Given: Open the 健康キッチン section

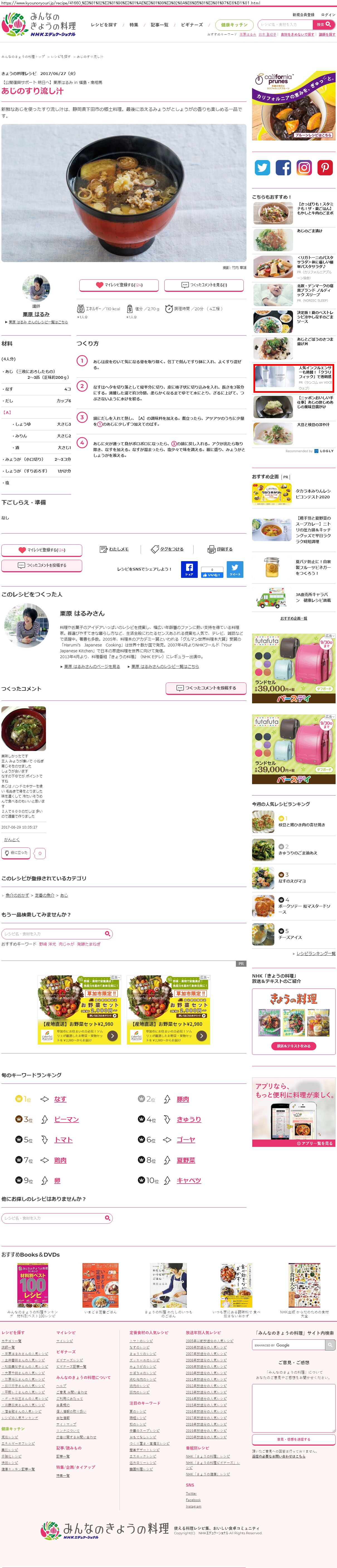Looking at the screenshot, I should point(234,25).
